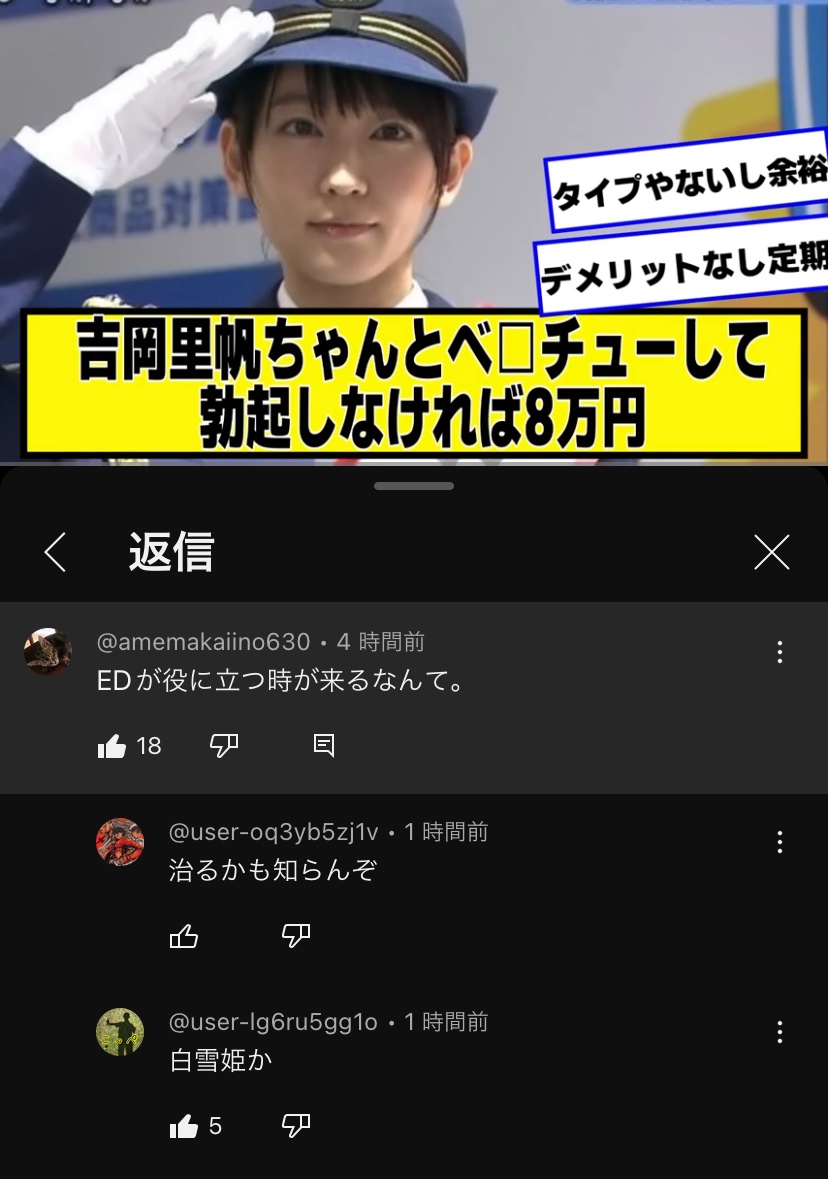This screenshot has height=1179, width=828.
Task: Select the 返信 panel title
Action: pyautogui.click(x=168, y=553)
